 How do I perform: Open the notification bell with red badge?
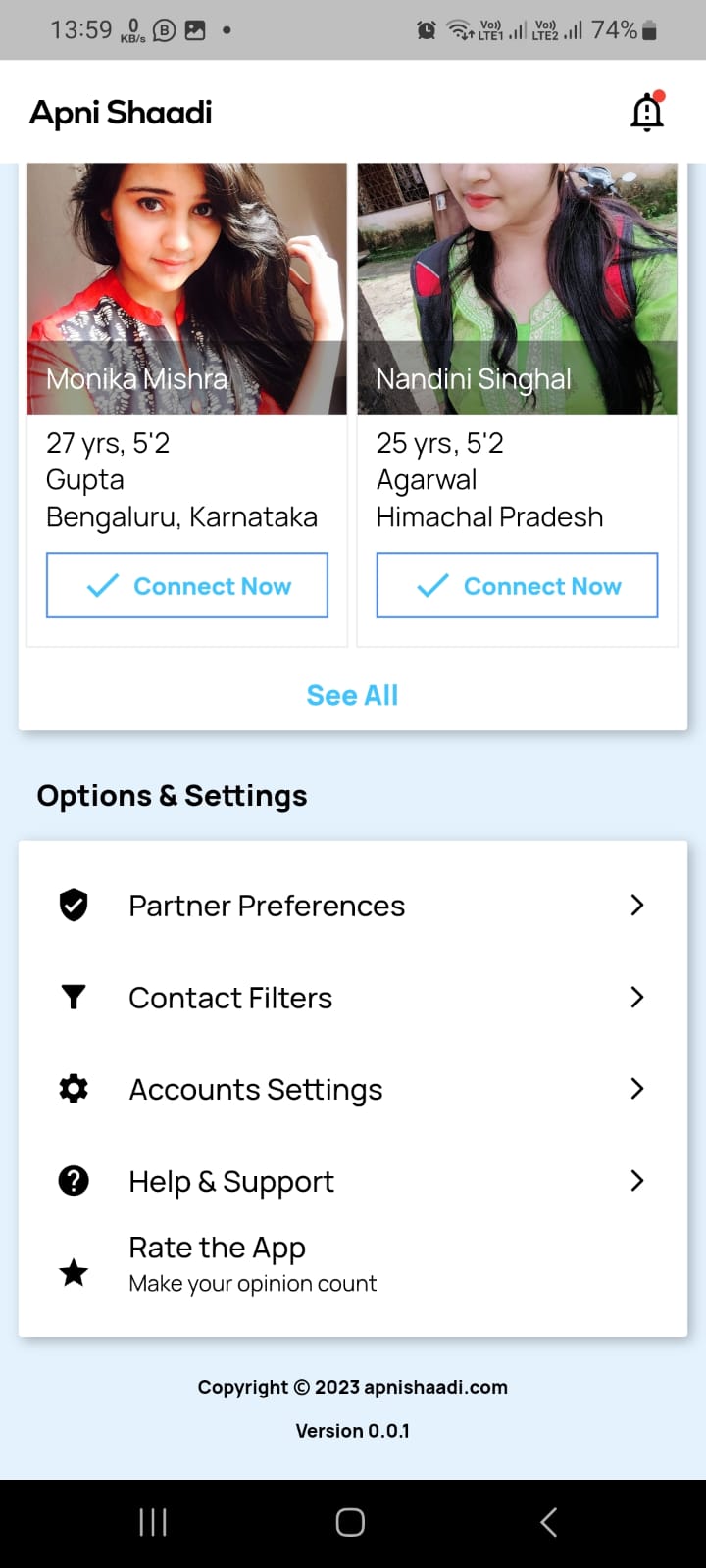coord(647,111)
